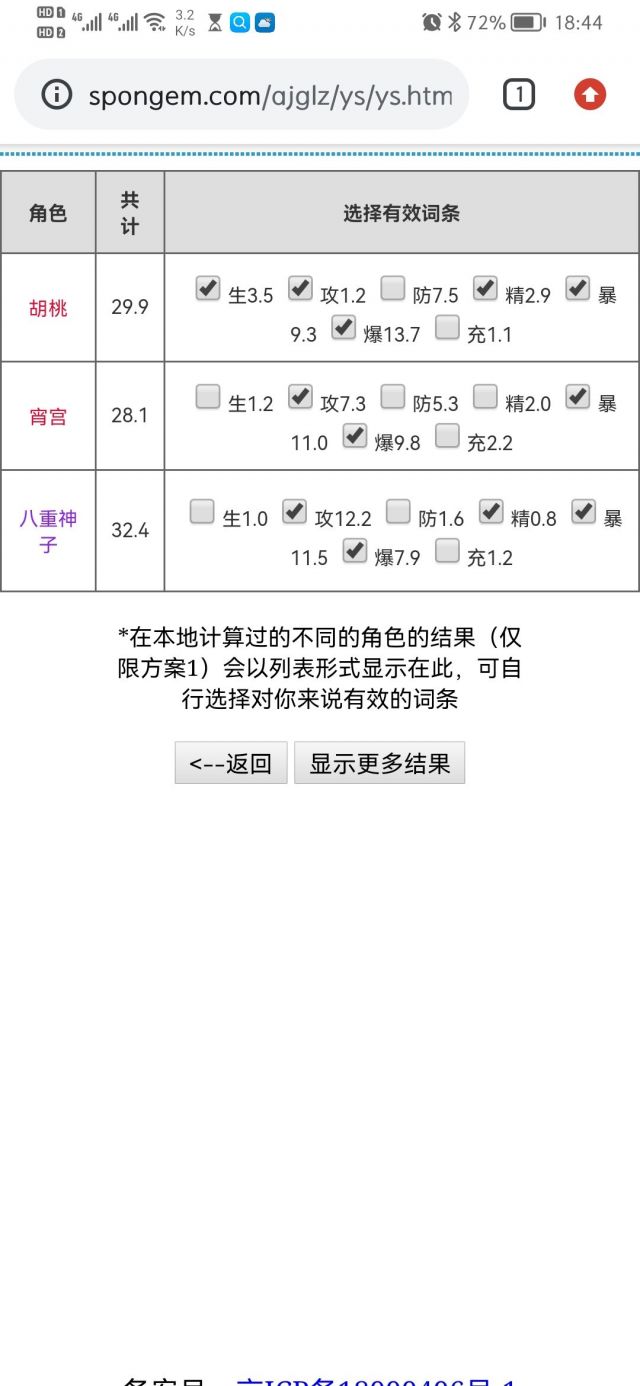
Task: Uncheck 攻7.3 for 宵宫
Action: pos(300,397)
